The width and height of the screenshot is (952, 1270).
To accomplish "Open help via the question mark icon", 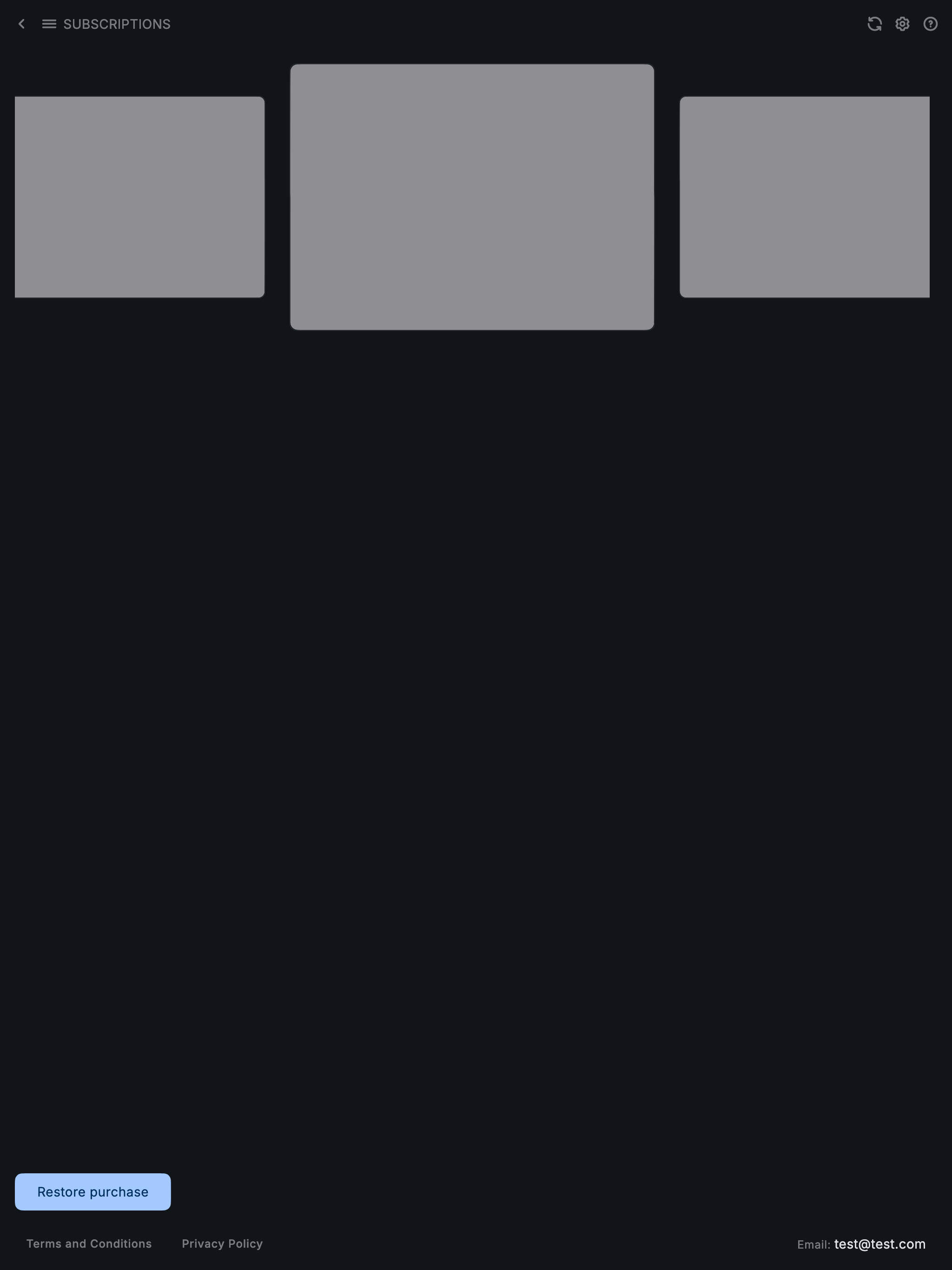I will point(930,24).
